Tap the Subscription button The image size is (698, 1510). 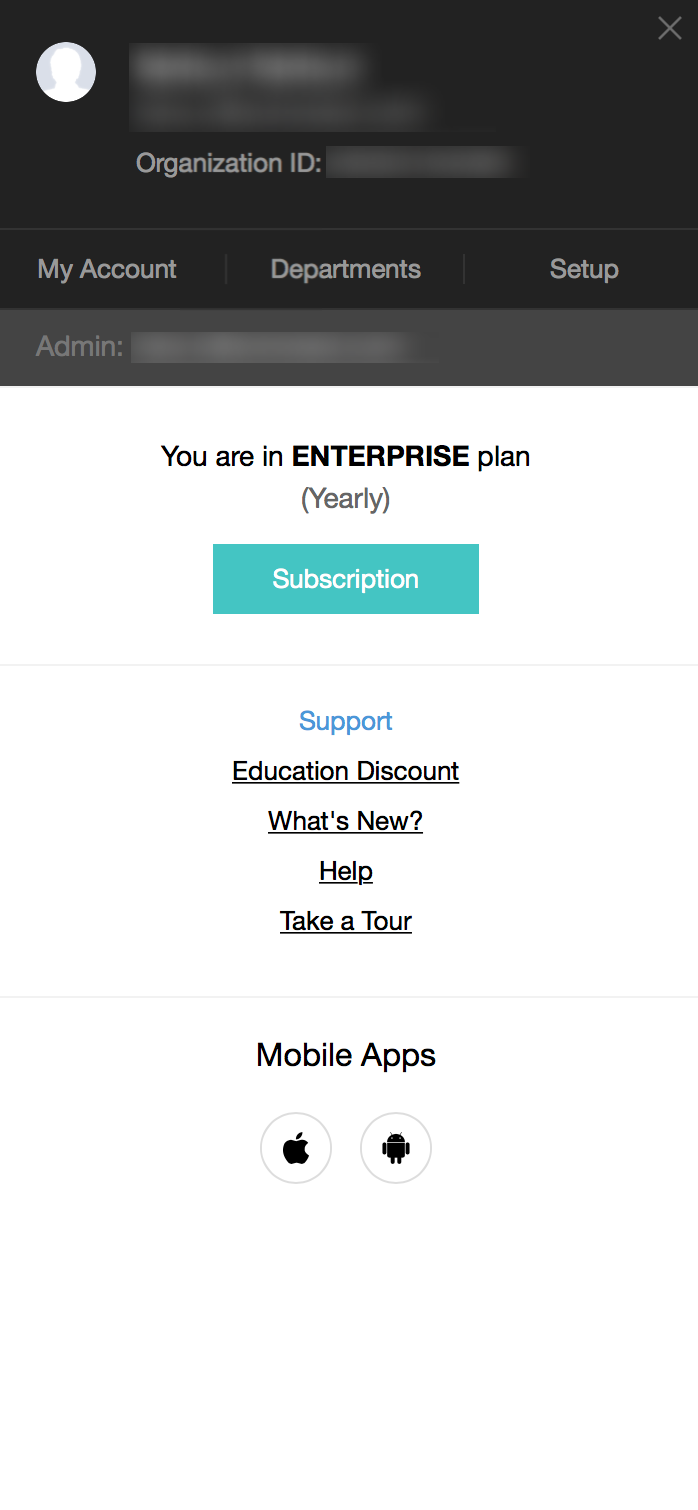pos(345,579)
